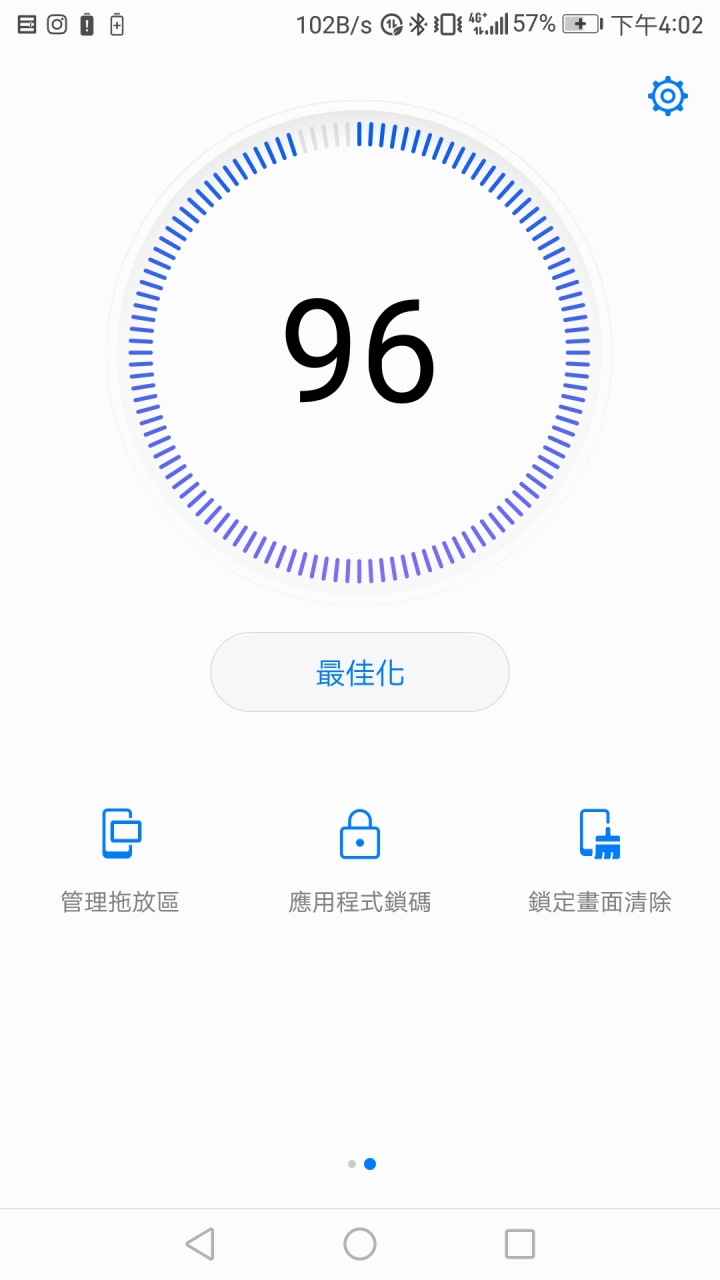720x1280 pixels.
Task: Tap the 最佳化 optimize button
Action: coord(360,672)
